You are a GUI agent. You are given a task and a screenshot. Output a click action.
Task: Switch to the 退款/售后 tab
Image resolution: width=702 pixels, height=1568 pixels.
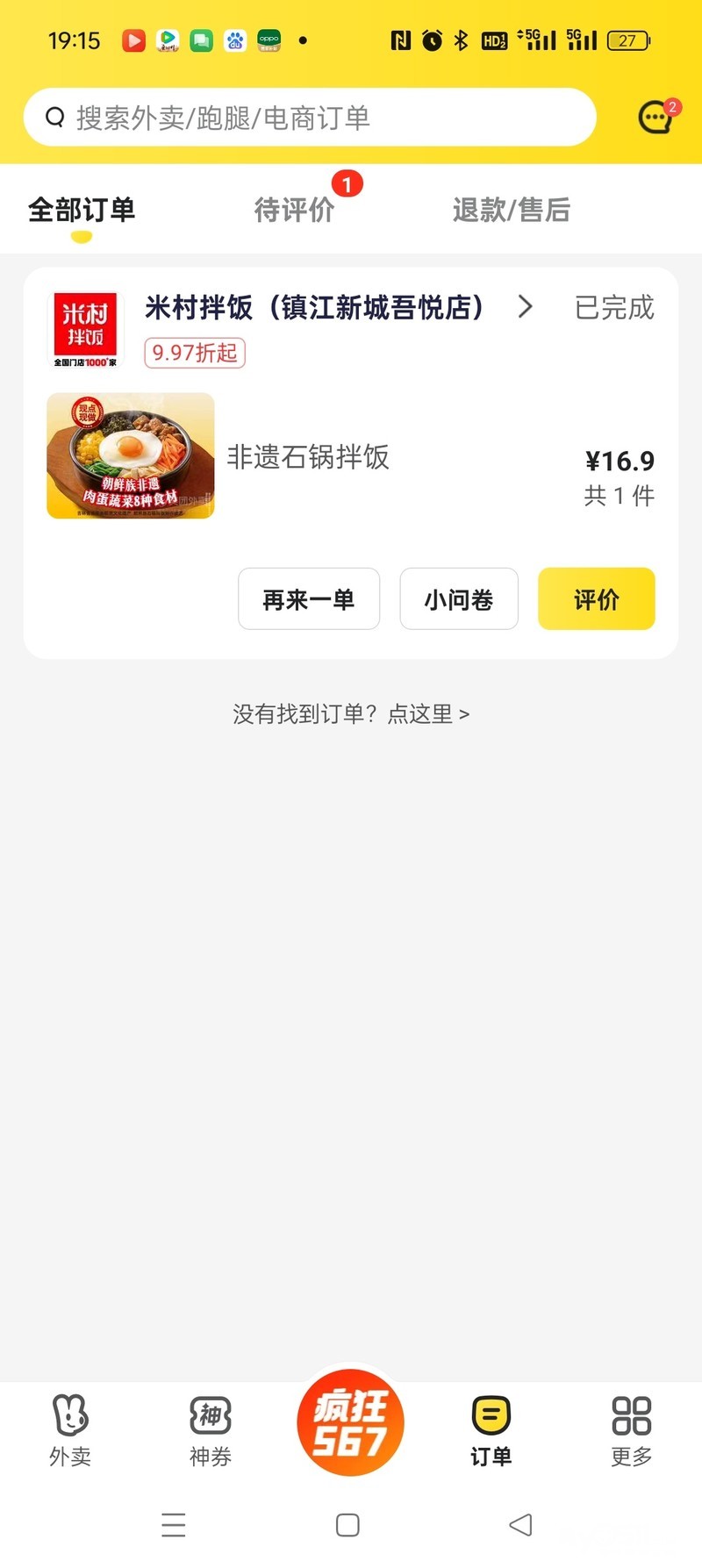(x=511, y=211)
